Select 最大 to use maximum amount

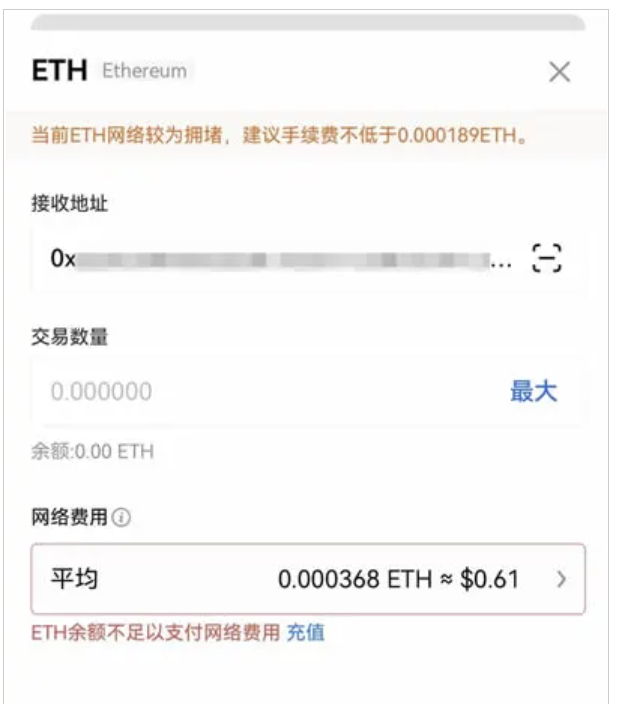tap(533, 391)
